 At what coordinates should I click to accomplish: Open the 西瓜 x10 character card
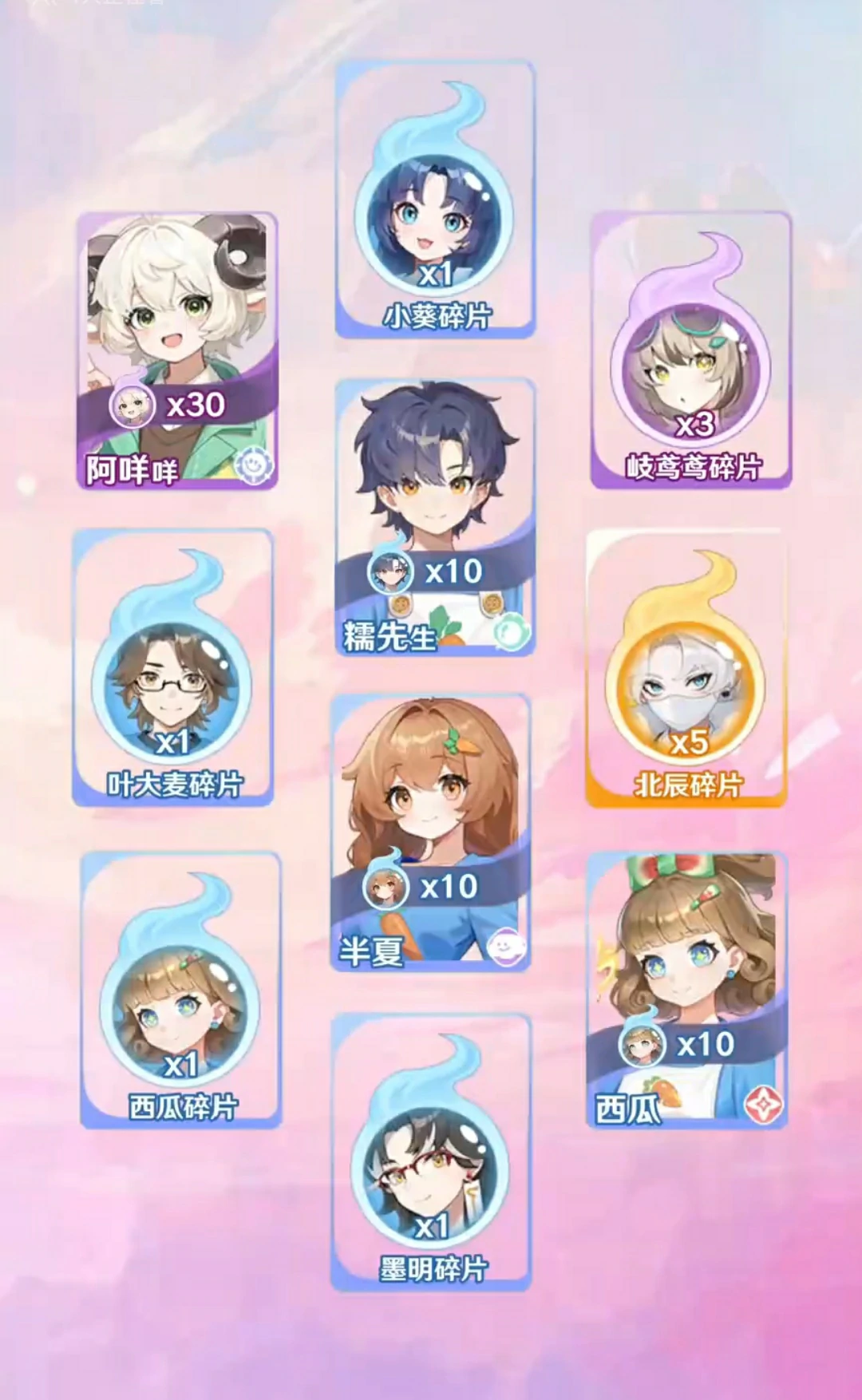click(x=686, y=990)
